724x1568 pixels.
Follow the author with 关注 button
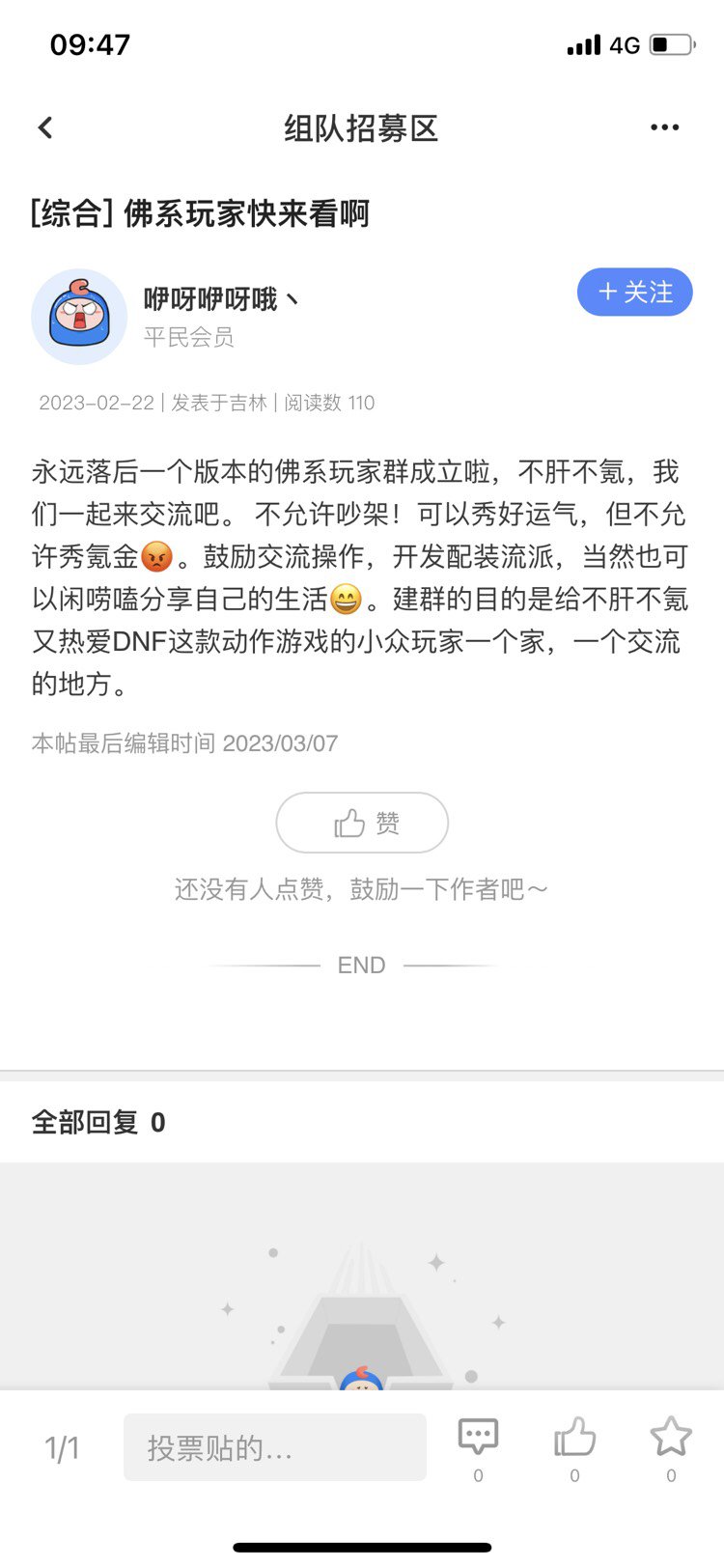(x=634, y=292)
